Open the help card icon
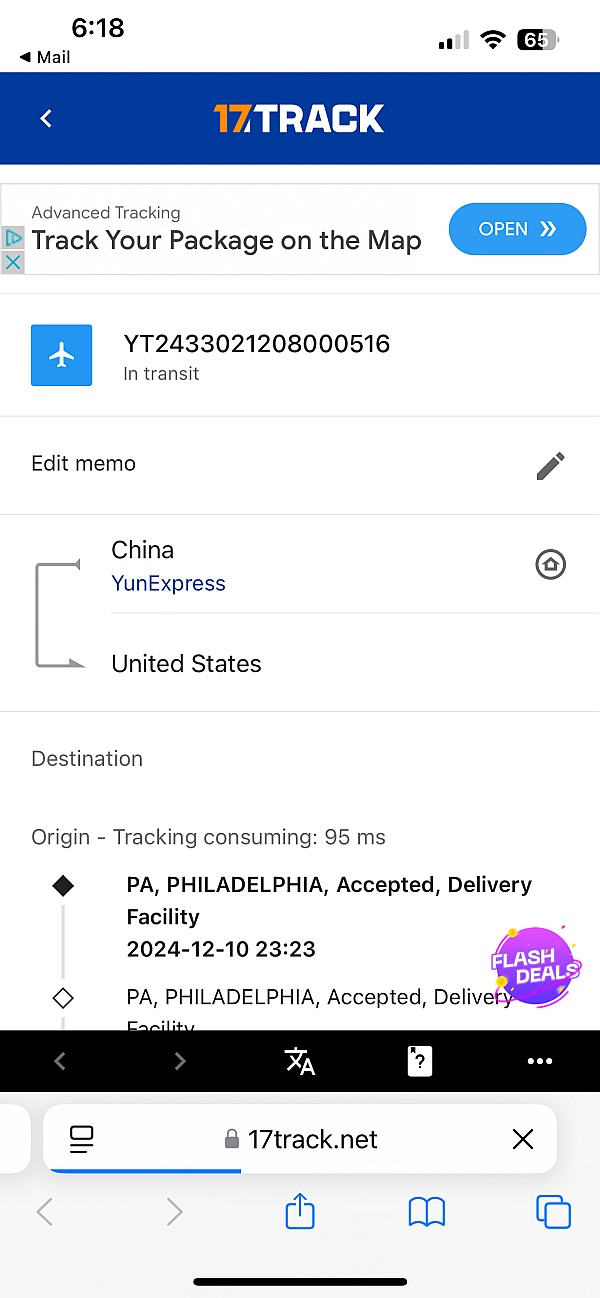The image size is (600, 1298). point(420,1061)
